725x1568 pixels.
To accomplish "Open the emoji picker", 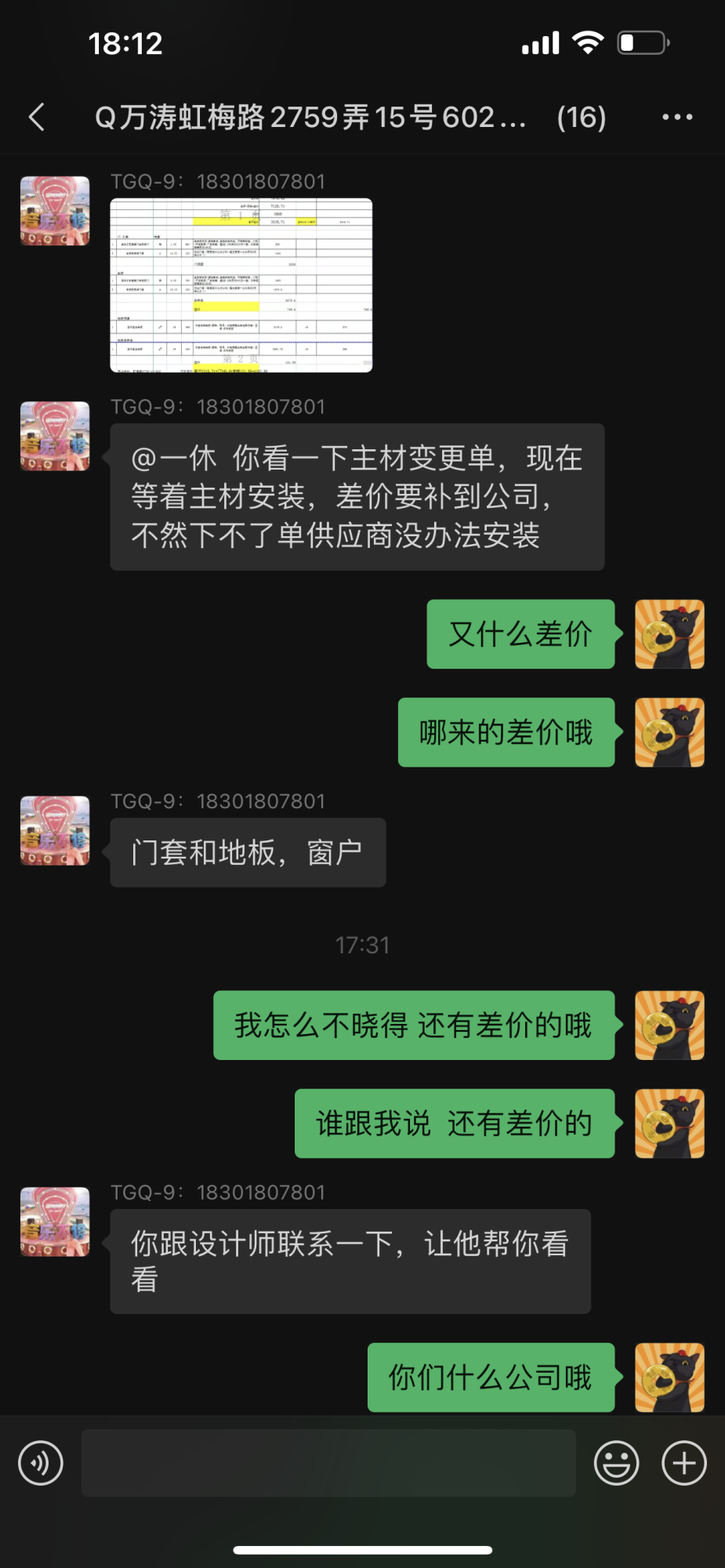I will click(x=616, y=1463).
